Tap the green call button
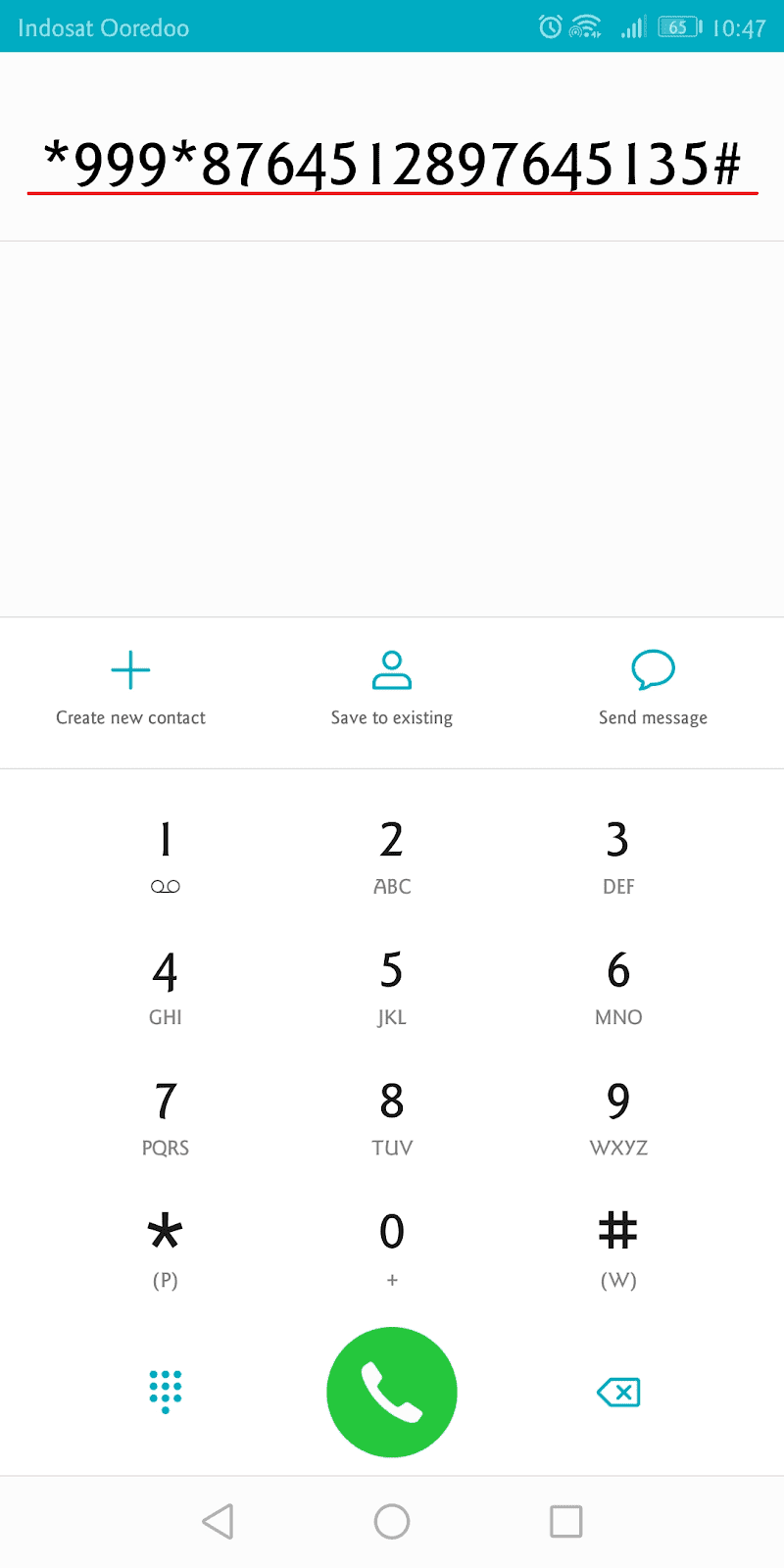Image resolution: width=784 pixels, height=1568 pixels. coord(392,1392)
